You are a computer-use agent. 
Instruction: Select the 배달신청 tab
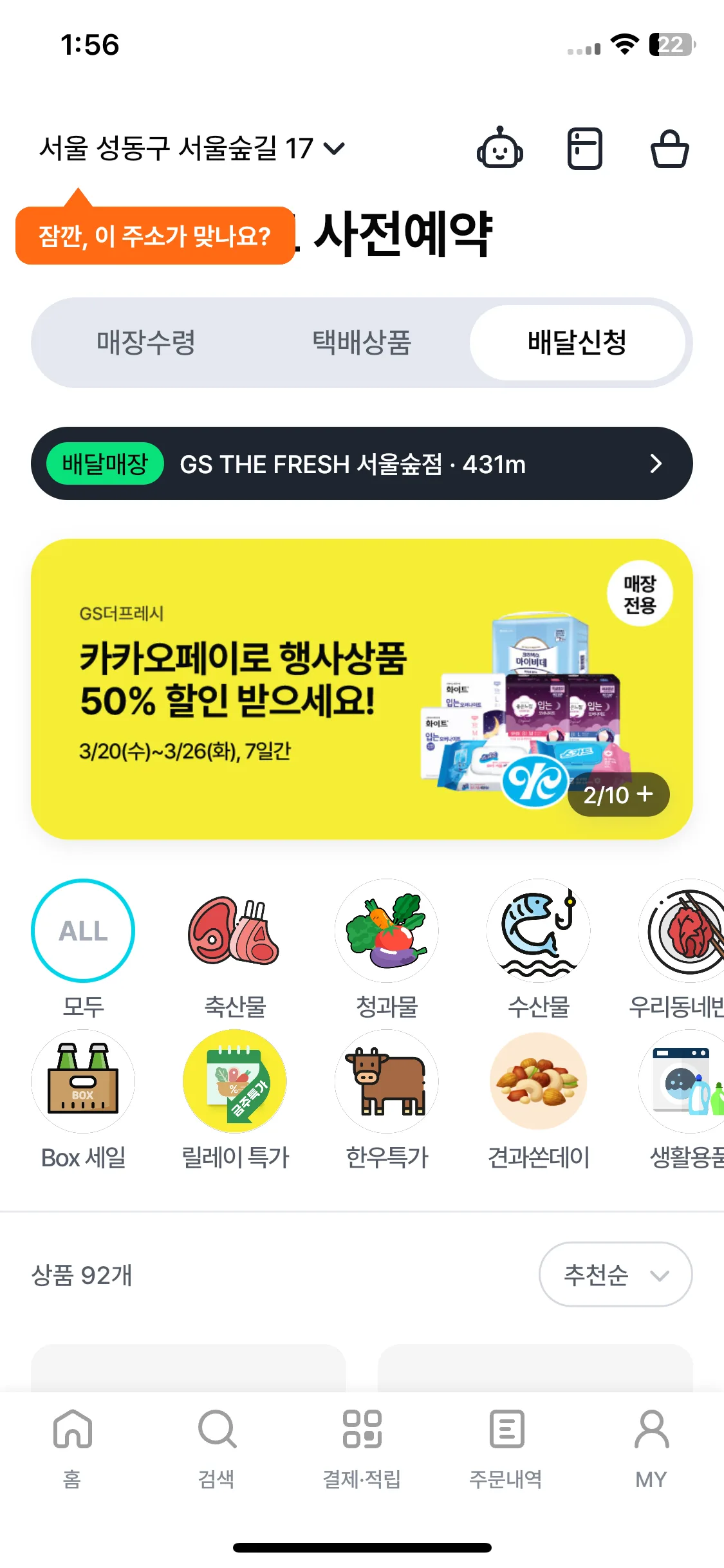[577, 342]
